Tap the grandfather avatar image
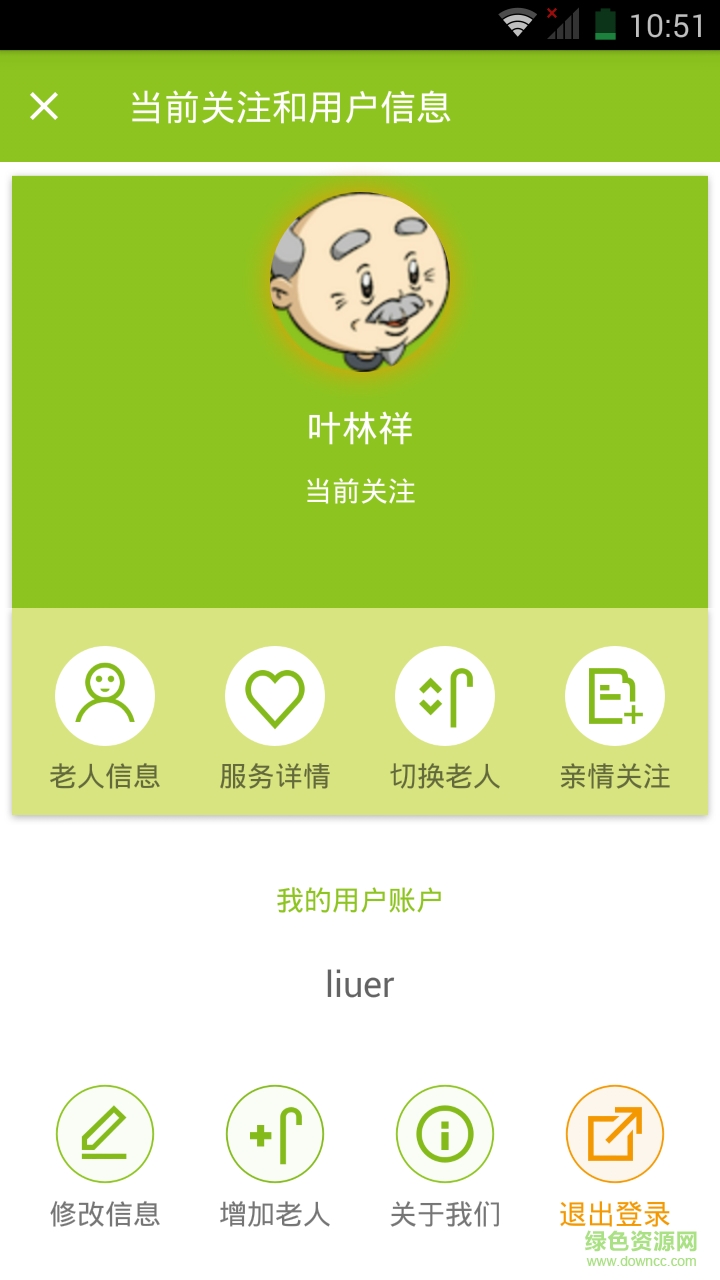720x1280 pixels. point(360,285)
